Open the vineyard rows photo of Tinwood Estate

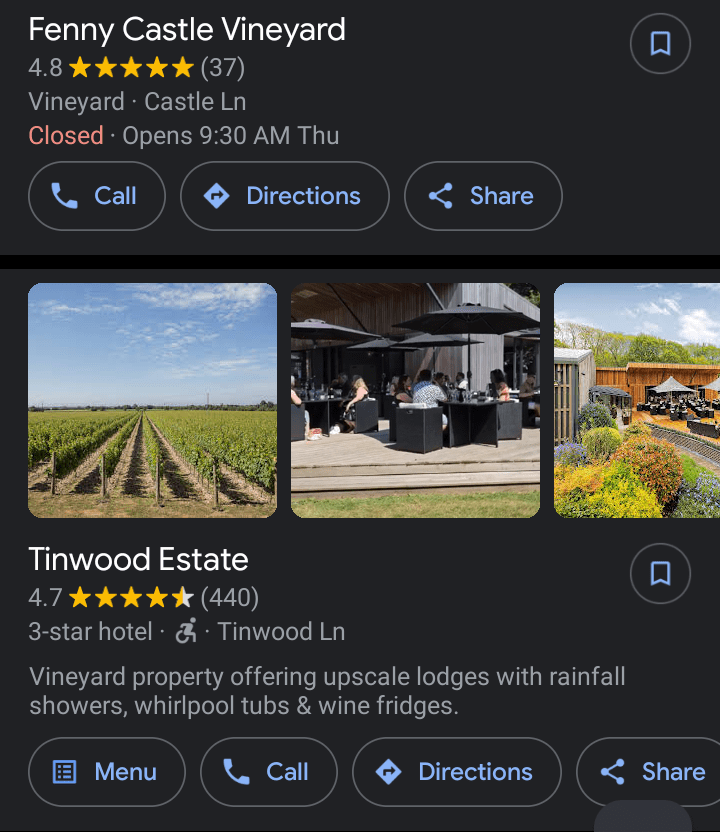(152, 400)
